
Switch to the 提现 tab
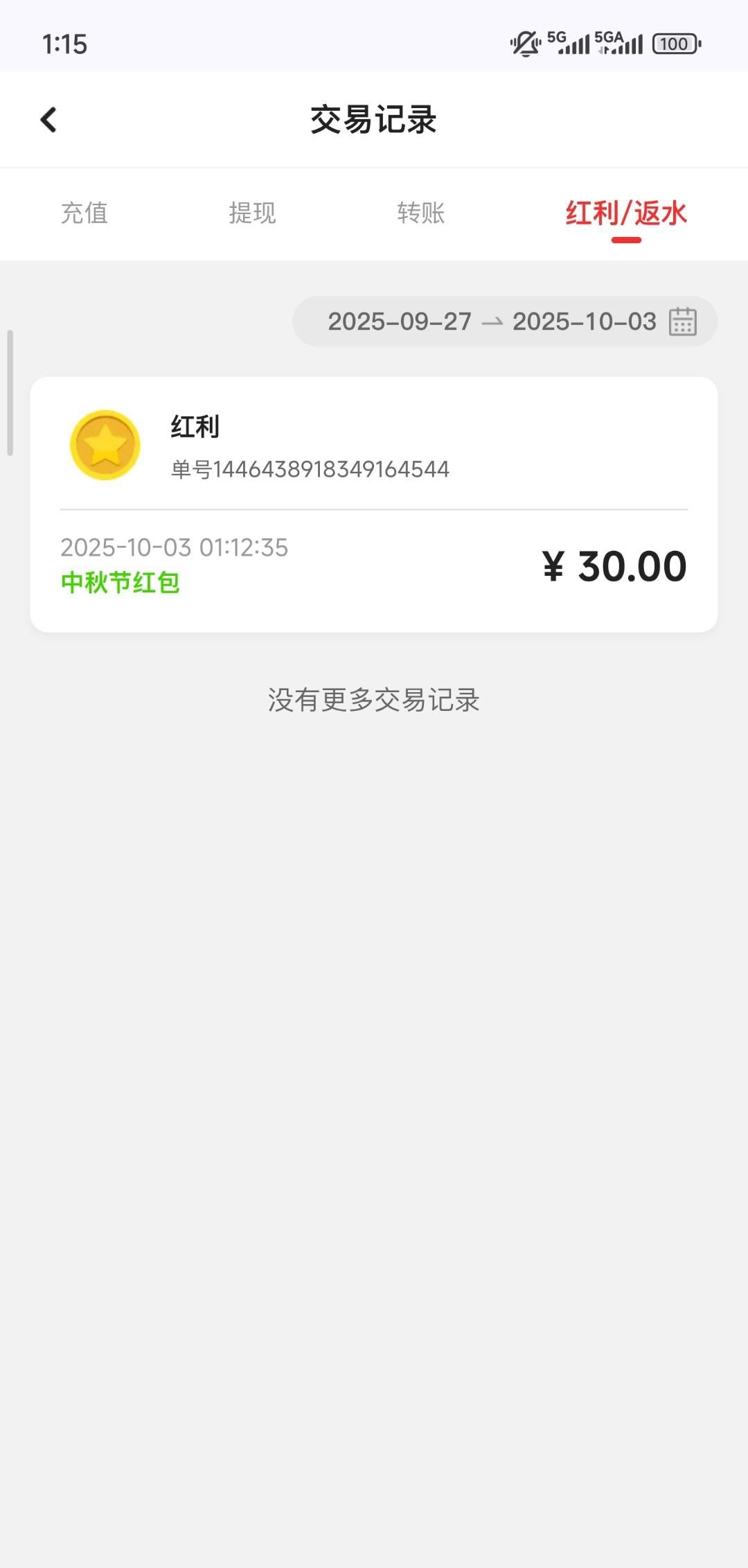253,213
